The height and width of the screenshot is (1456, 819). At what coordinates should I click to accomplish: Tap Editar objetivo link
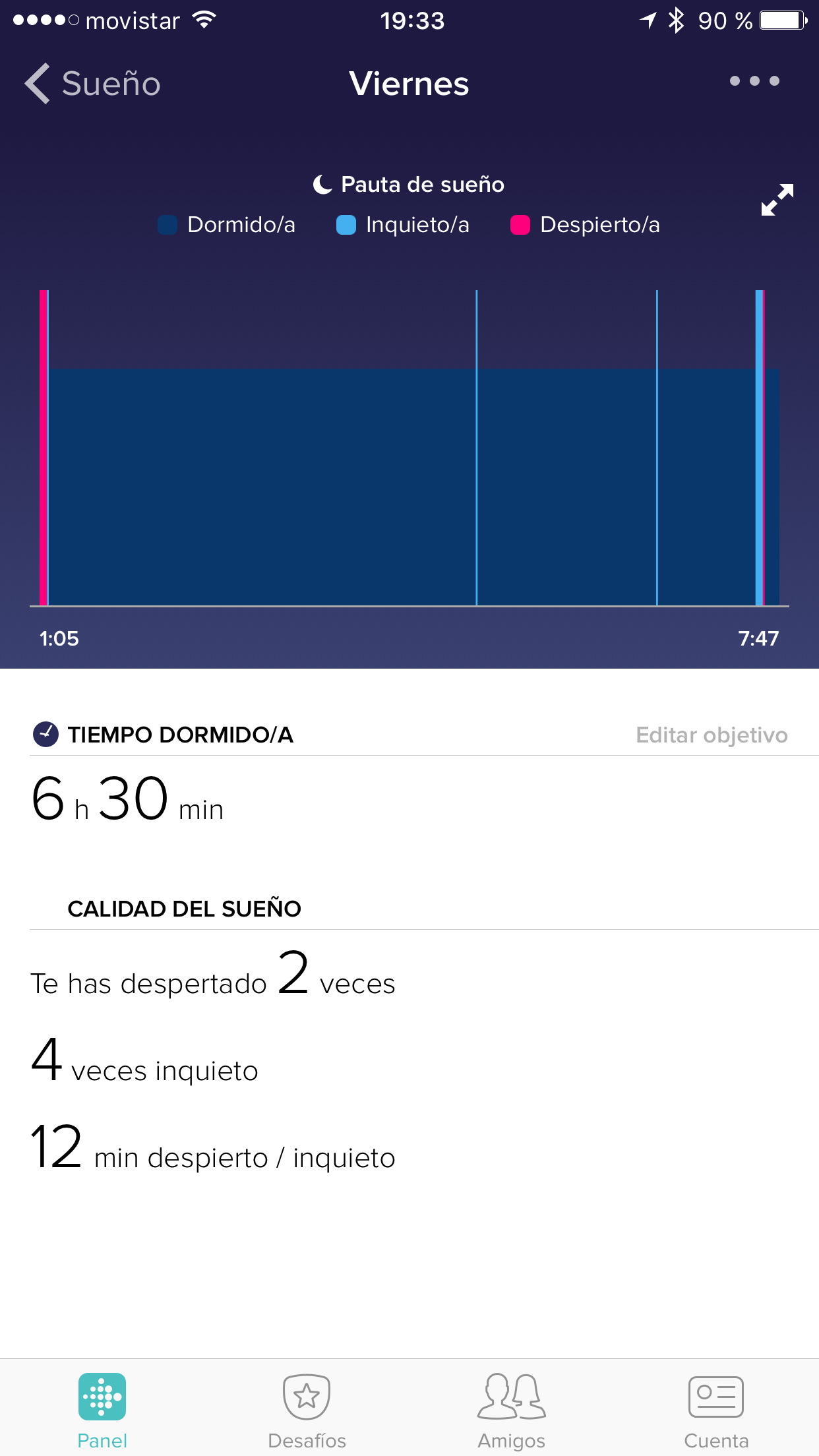tap(712, 735)
